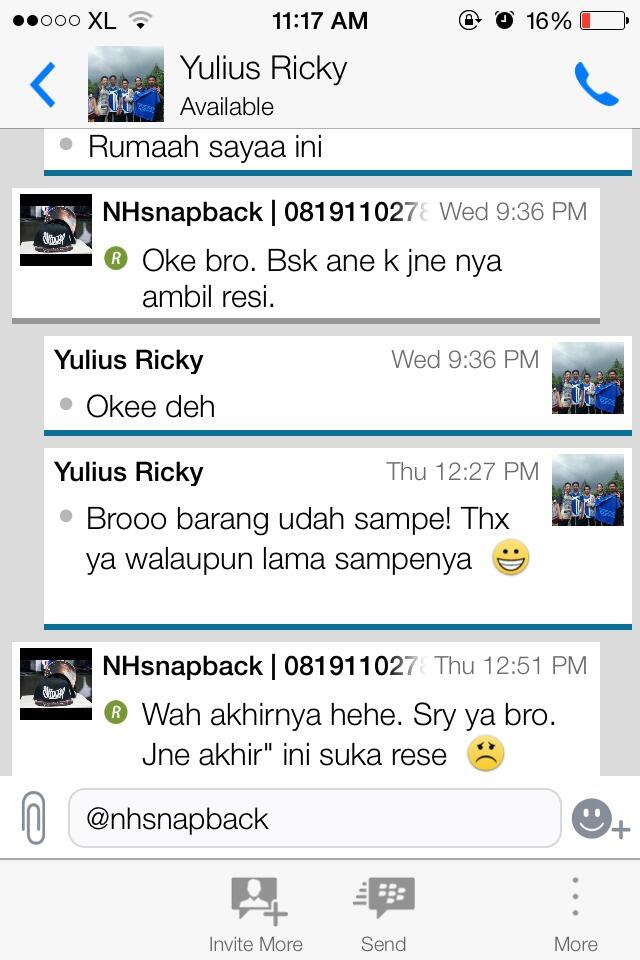Attach a file with the paperclip
Screen dimensions: 640x960
click(33, 819)
